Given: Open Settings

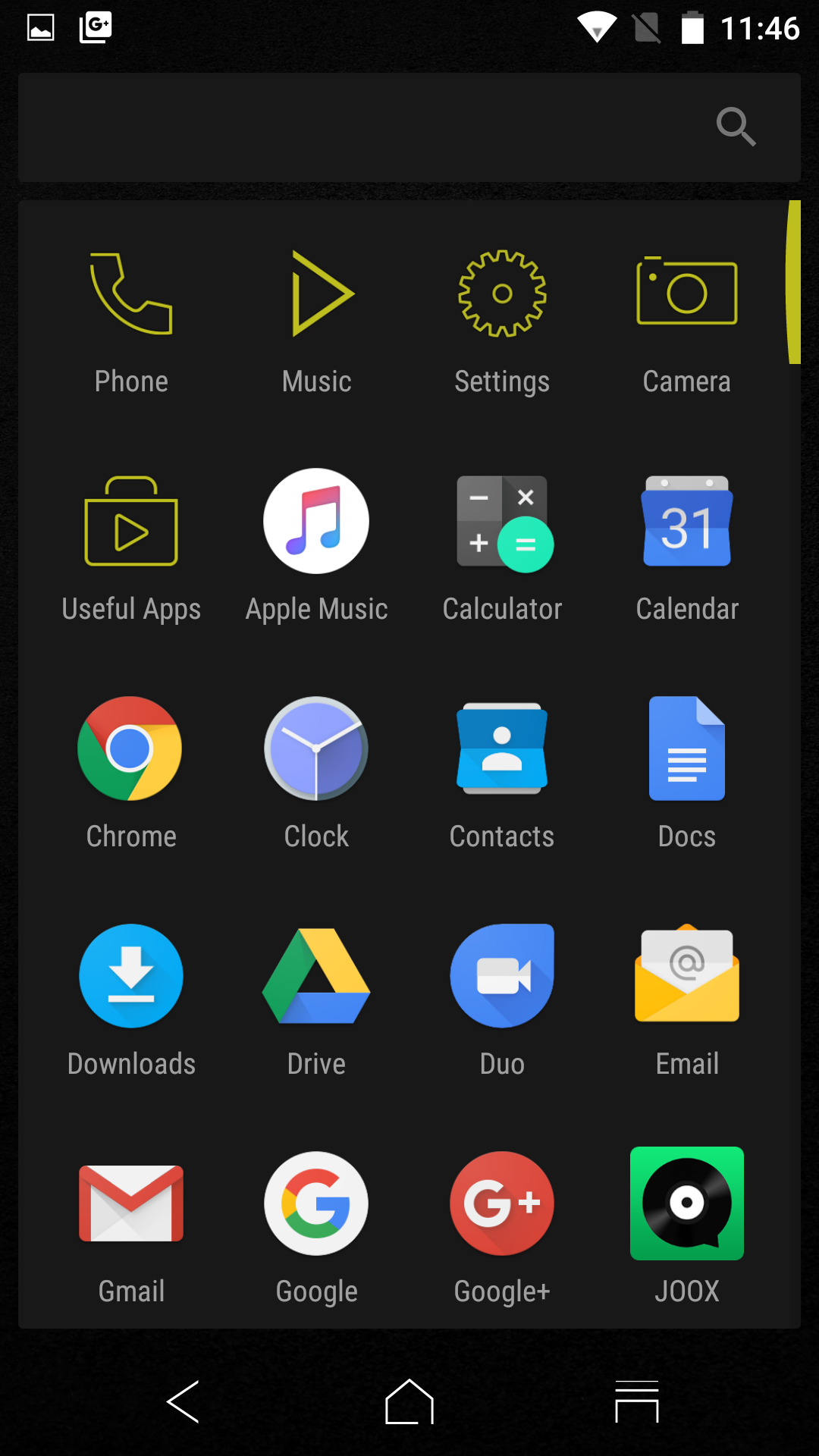Looking at the screenshot, I should click(502, 294).
